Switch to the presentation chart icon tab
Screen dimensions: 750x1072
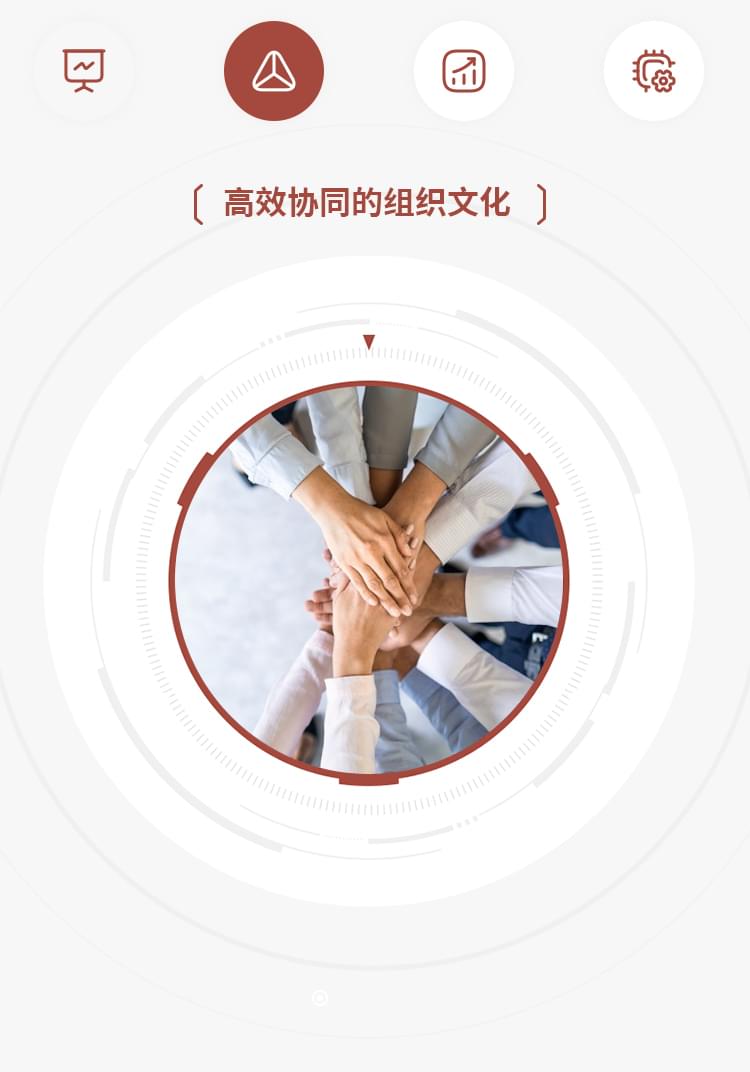pos(84,71)
